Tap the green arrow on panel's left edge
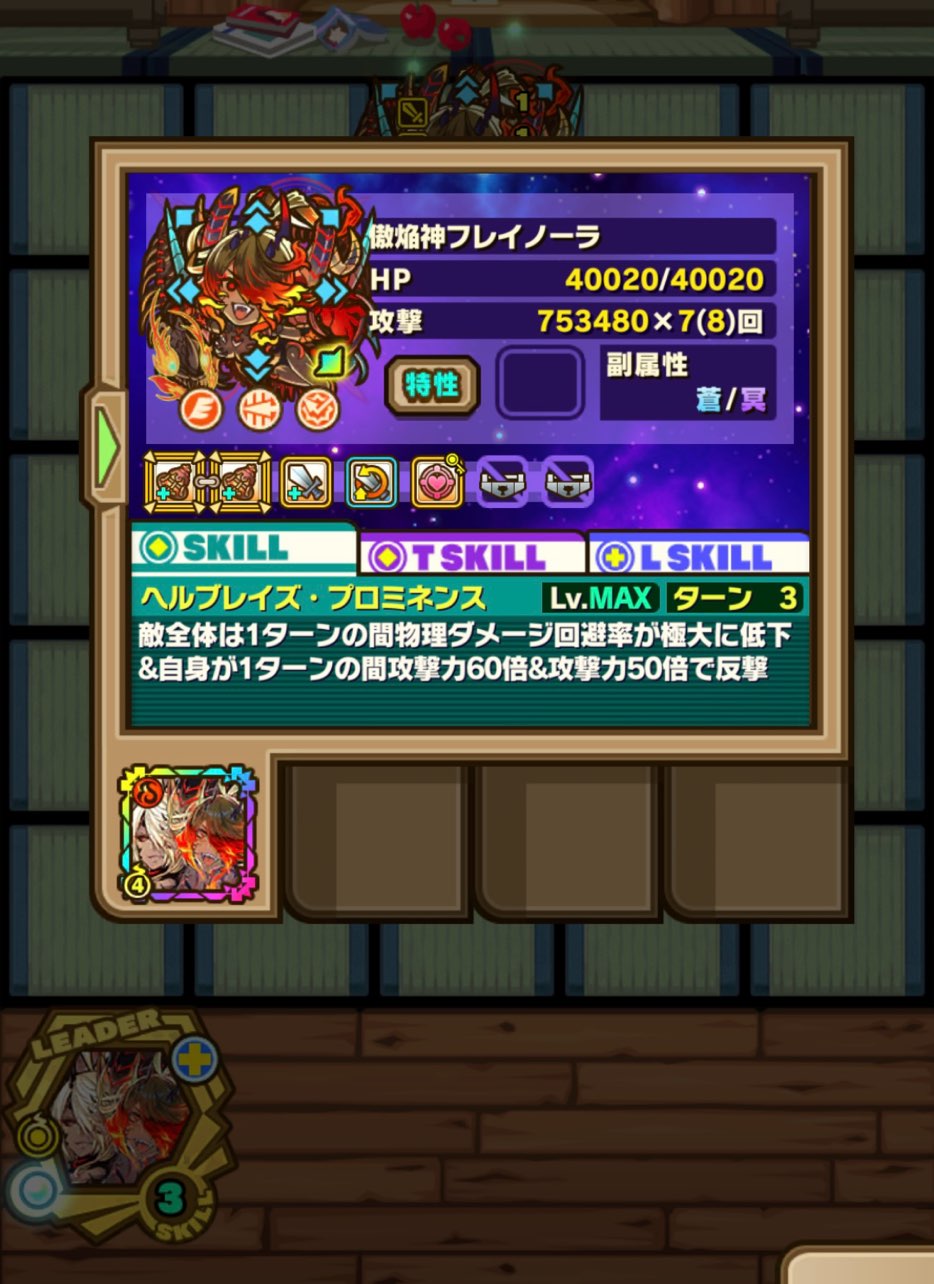 pos(105,442)
